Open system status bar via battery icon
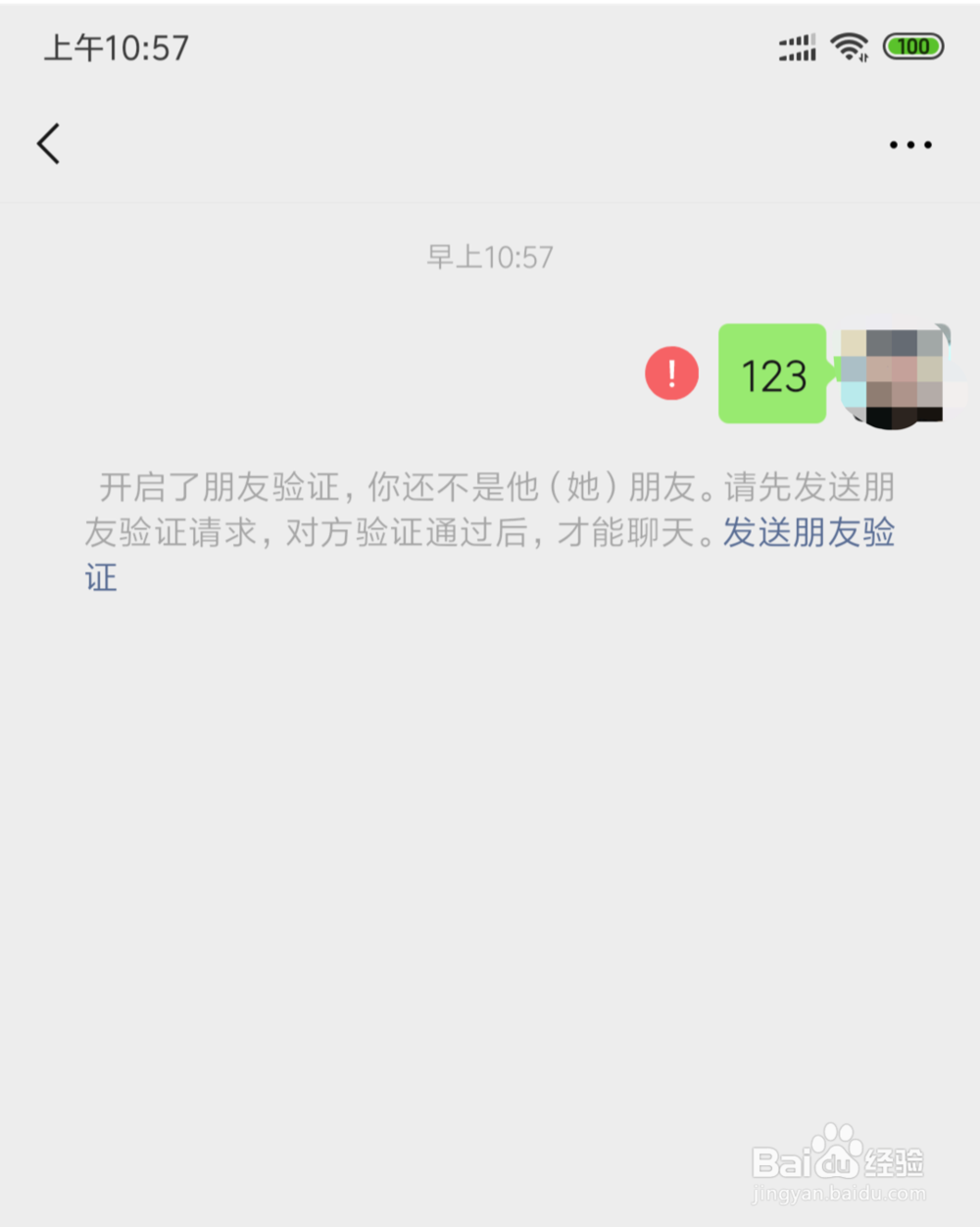The width and height of the screenshot is (980, 1227). tap(911, 46)
